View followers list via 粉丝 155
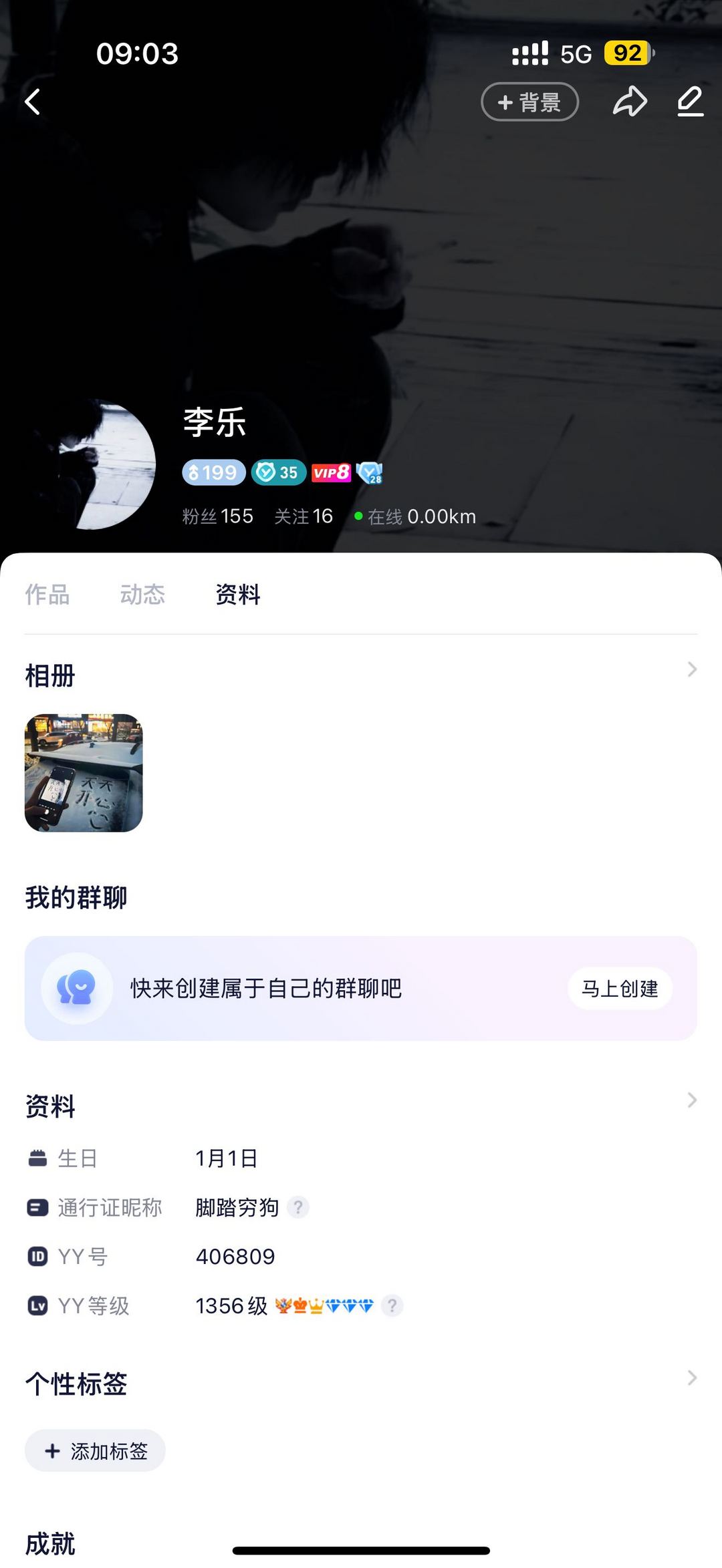This screenshot has width=722, height=1568. (218, 516)
